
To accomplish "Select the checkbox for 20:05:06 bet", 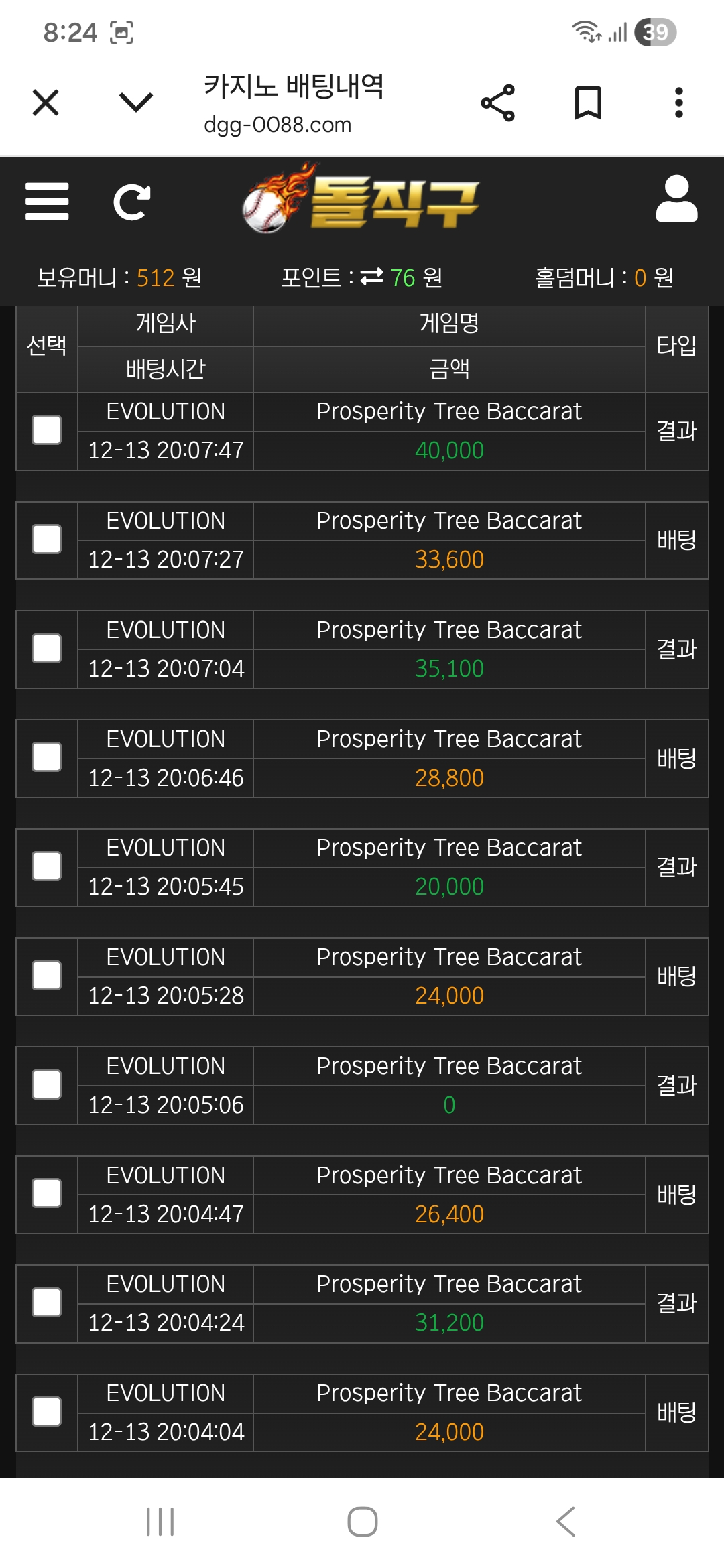I will [47, 1085].
